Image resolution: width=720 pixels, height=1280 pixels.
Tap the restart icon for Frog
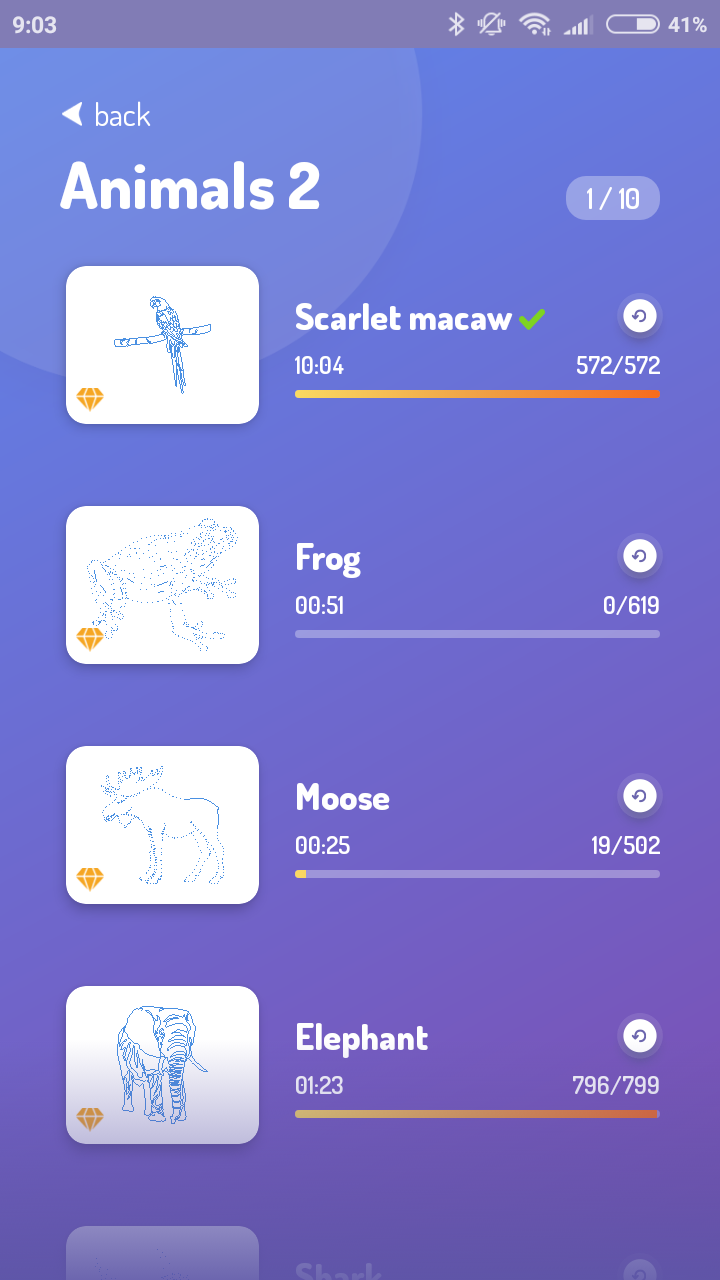(x=640, y=555)
